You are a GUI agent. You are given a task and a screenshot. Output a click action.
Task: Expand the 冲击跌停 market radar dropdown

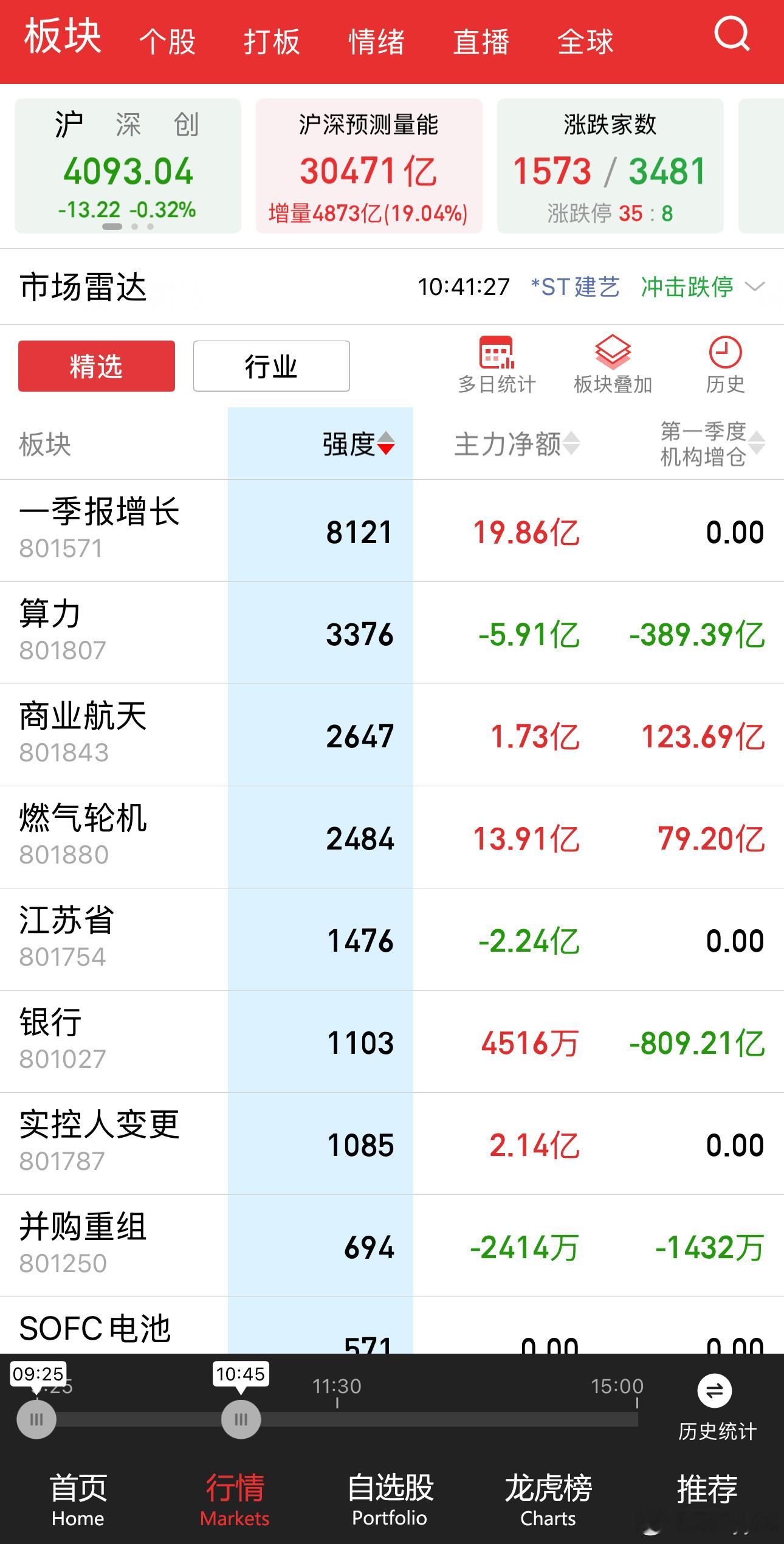(x=688, y=287)
